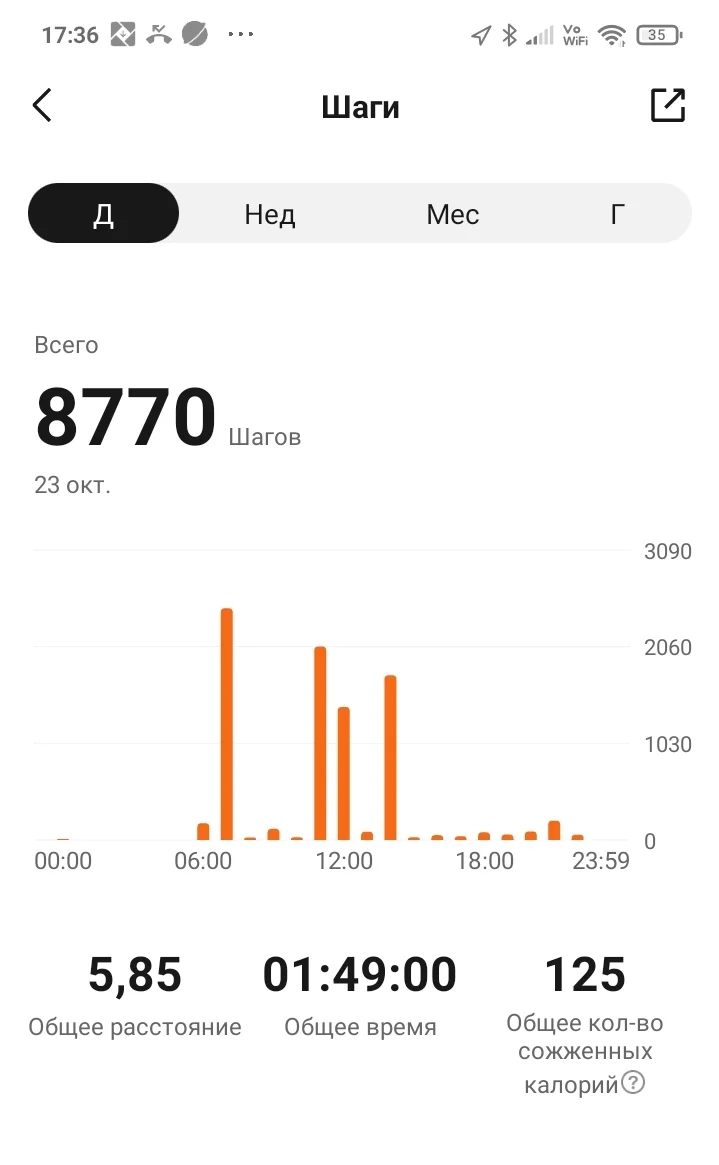This screenshot has height=1165, width=719.
Task: Go back from the Шаги screen
Action: coord(42,105)
